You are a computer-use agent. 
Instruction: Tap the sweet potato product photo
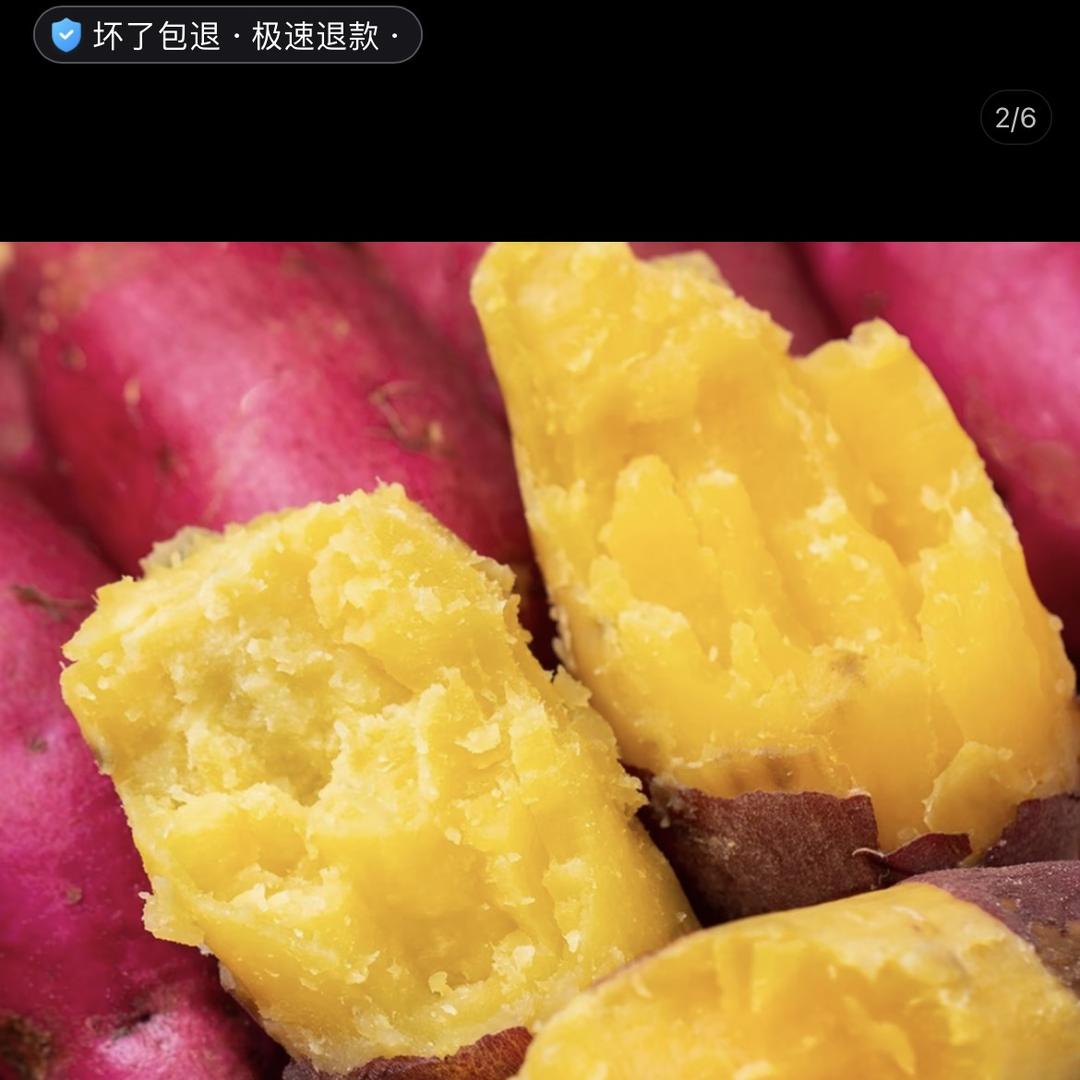tap(540, 660)
